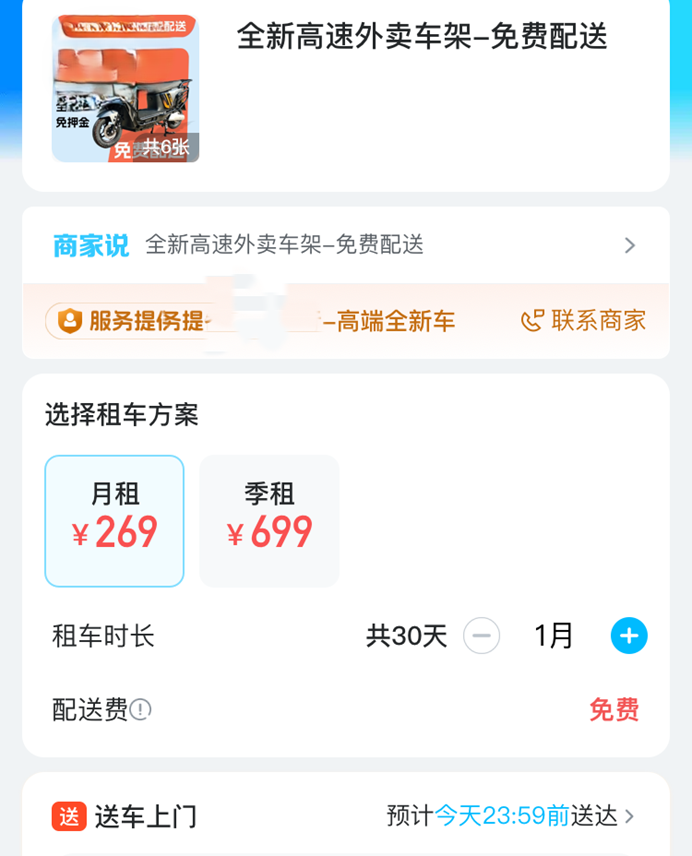Open the product image gallery thumbnail
This screenshot has width=692, height=856.
point(125,88)
